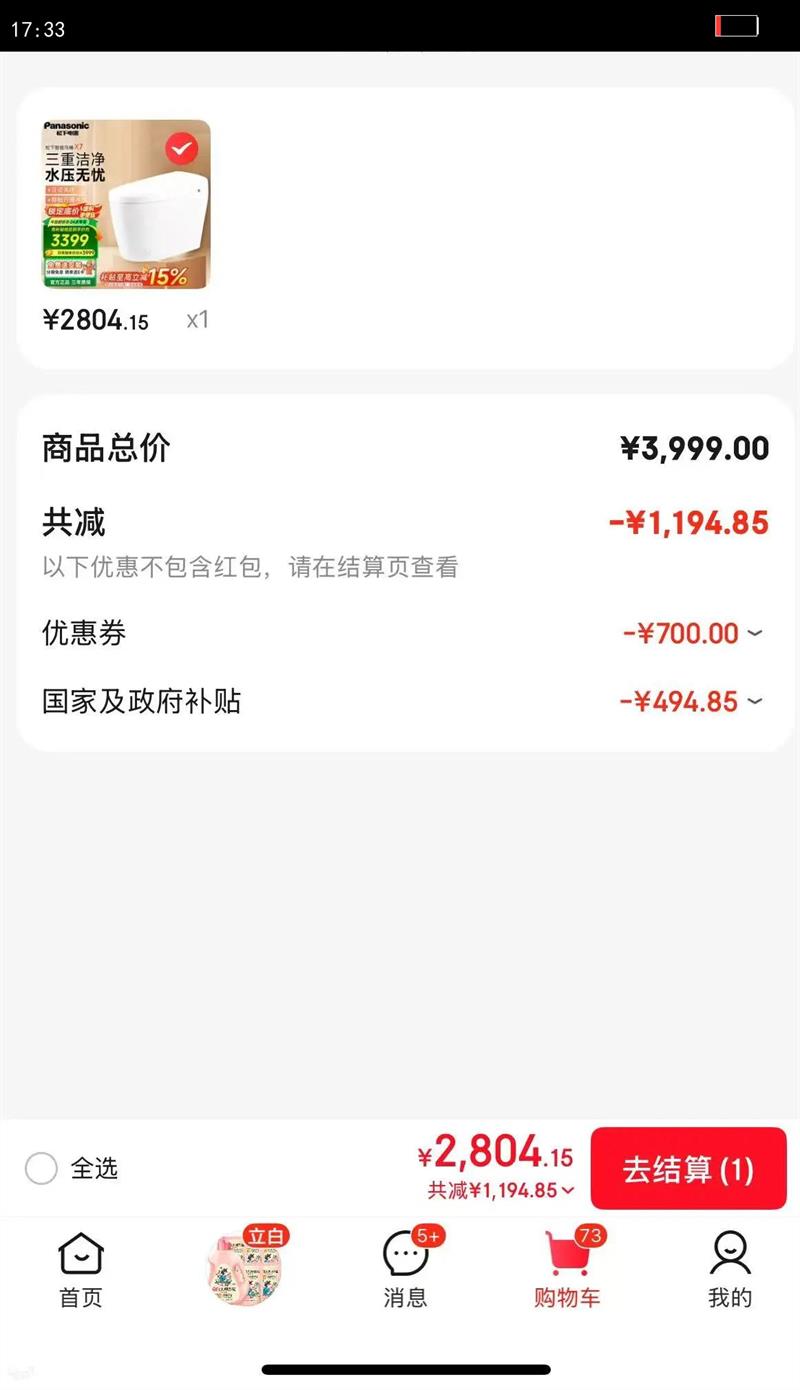Screen dimensions: 800x1390
Task: Go to the 首页 home tab
Action: click(81, 1270)
